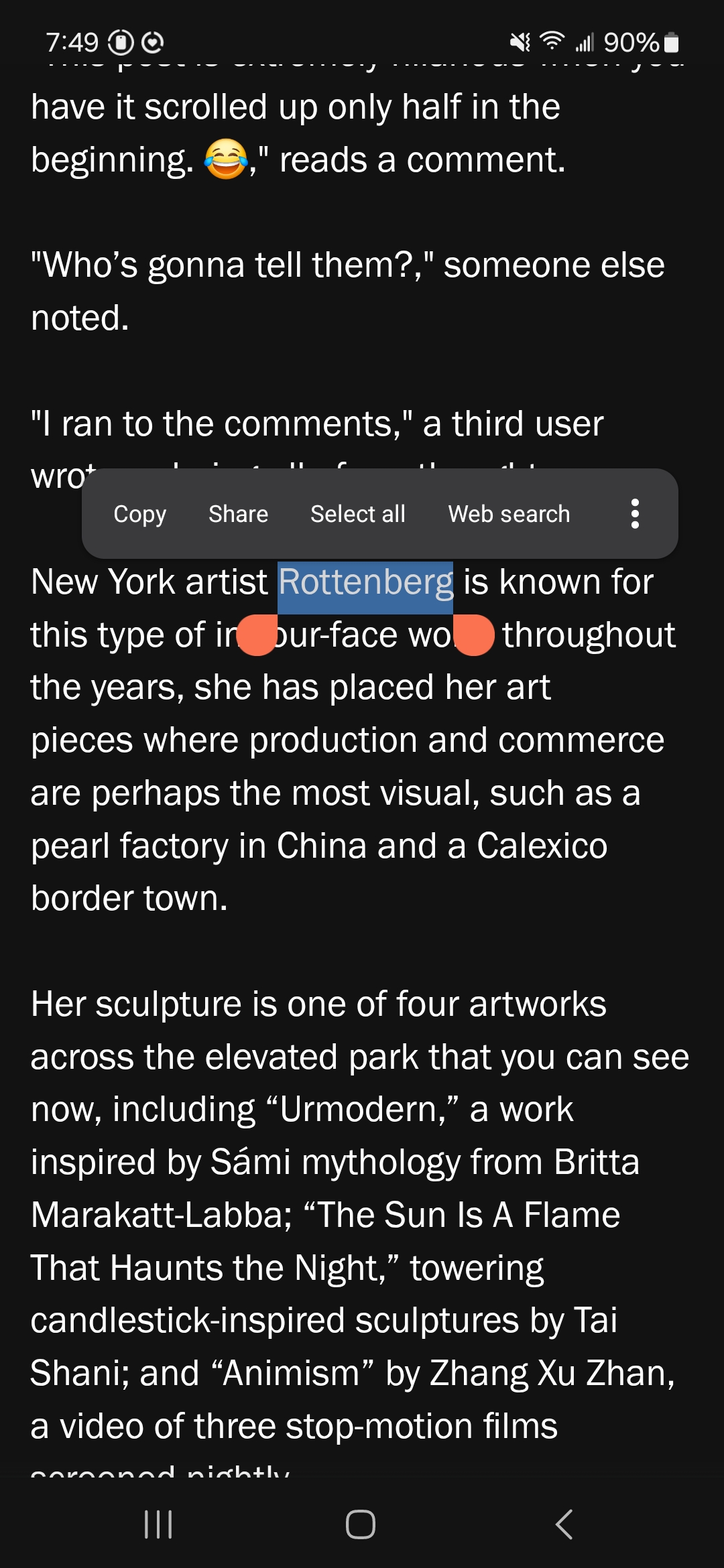Share the selected text

click(x=238, y=514)
